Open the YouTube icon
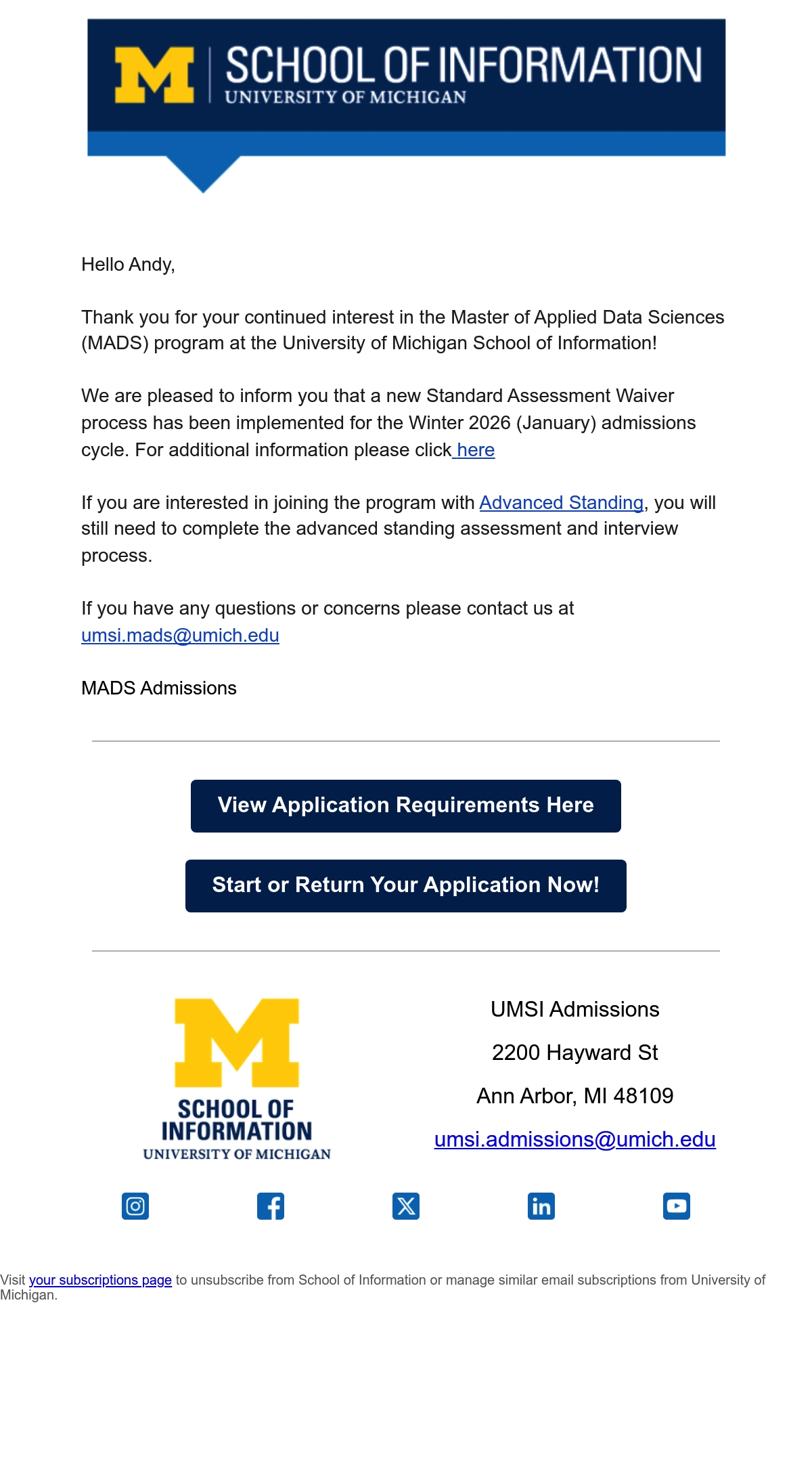The image size is (812, 1462). (677, 1206)
